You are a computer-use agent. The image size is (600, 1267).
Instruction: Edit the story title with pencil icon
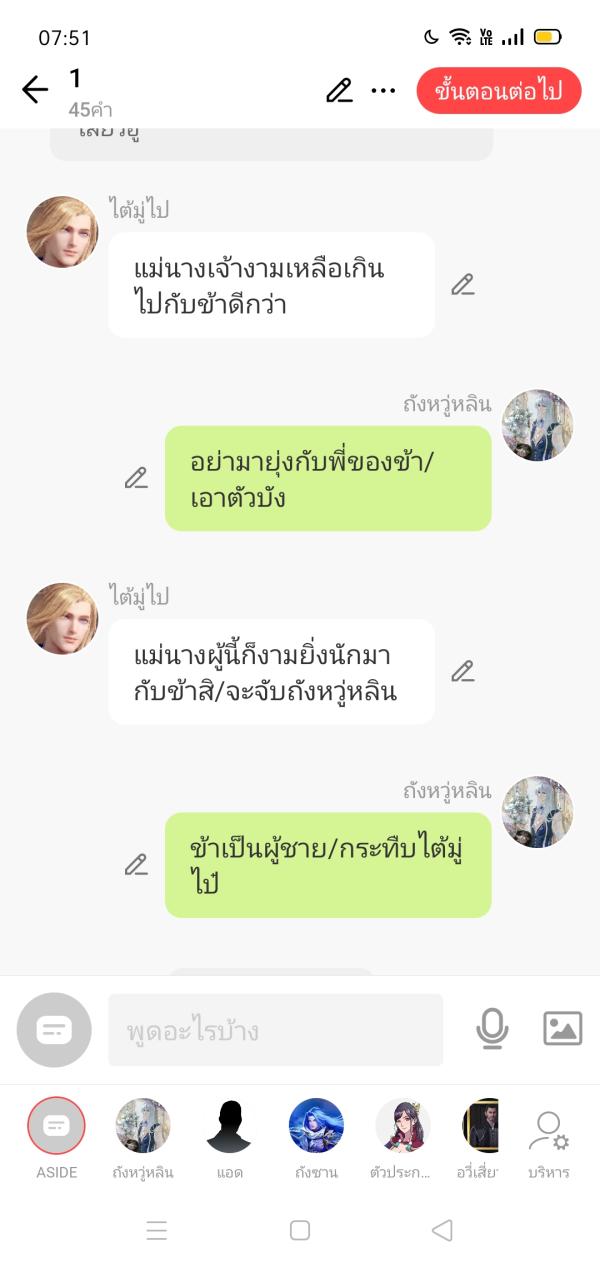(x=340, y=91)
